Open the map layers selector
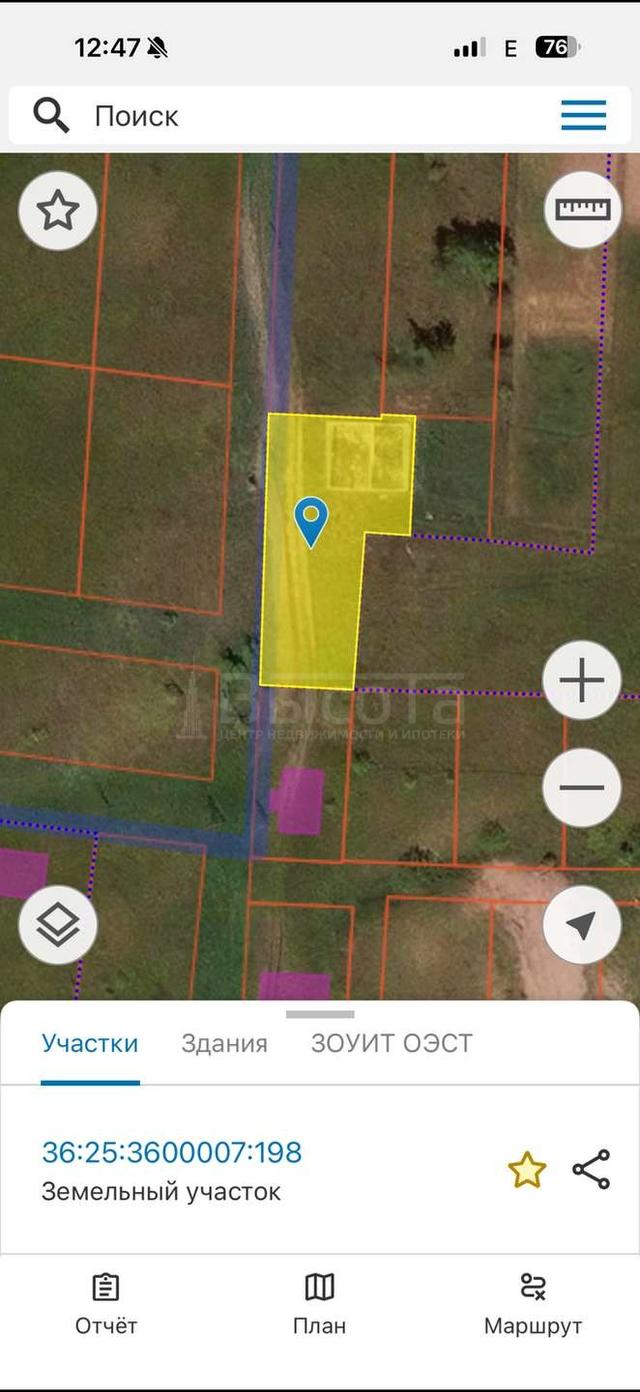Viewport: 640px width, 1392px height. pos(58,925)
